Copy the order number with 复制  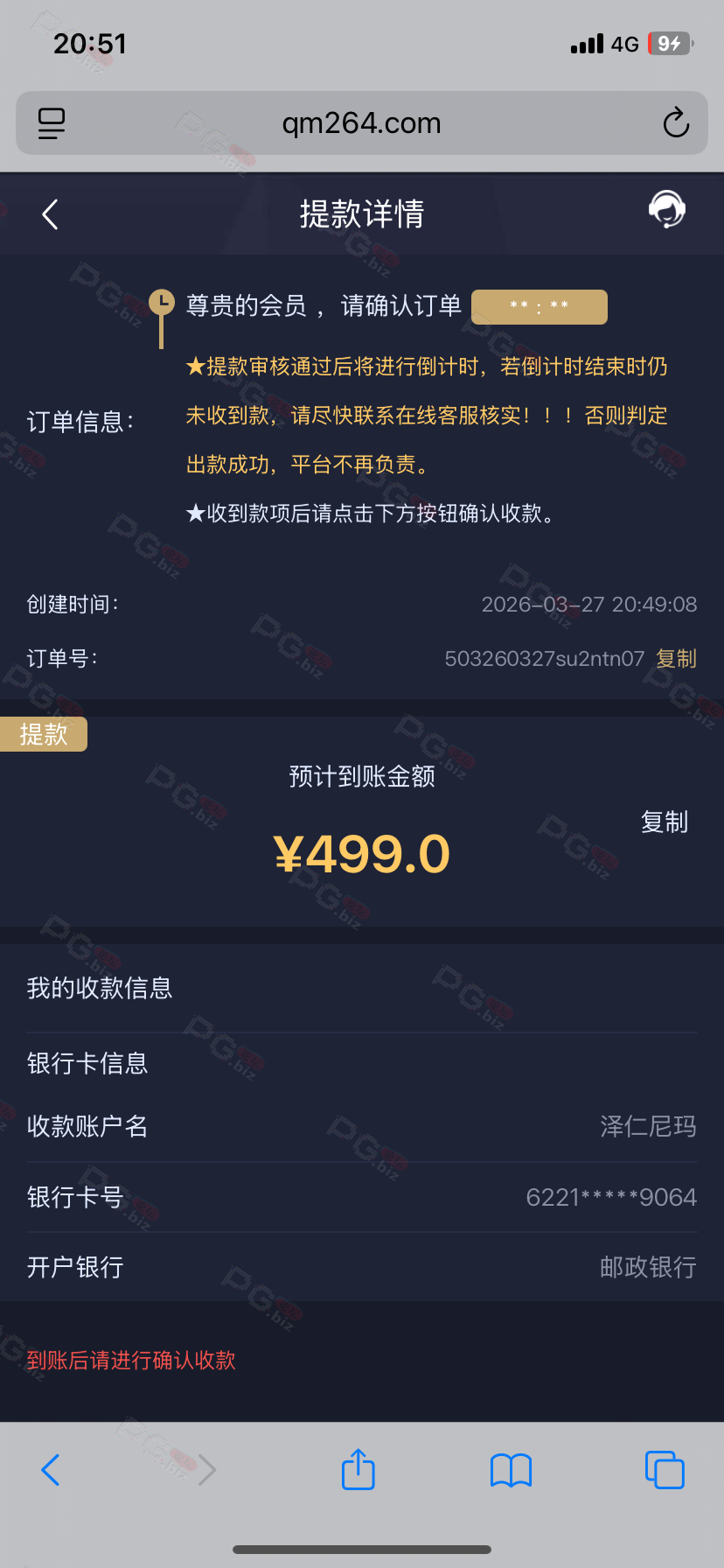click(x=676, y=659)
